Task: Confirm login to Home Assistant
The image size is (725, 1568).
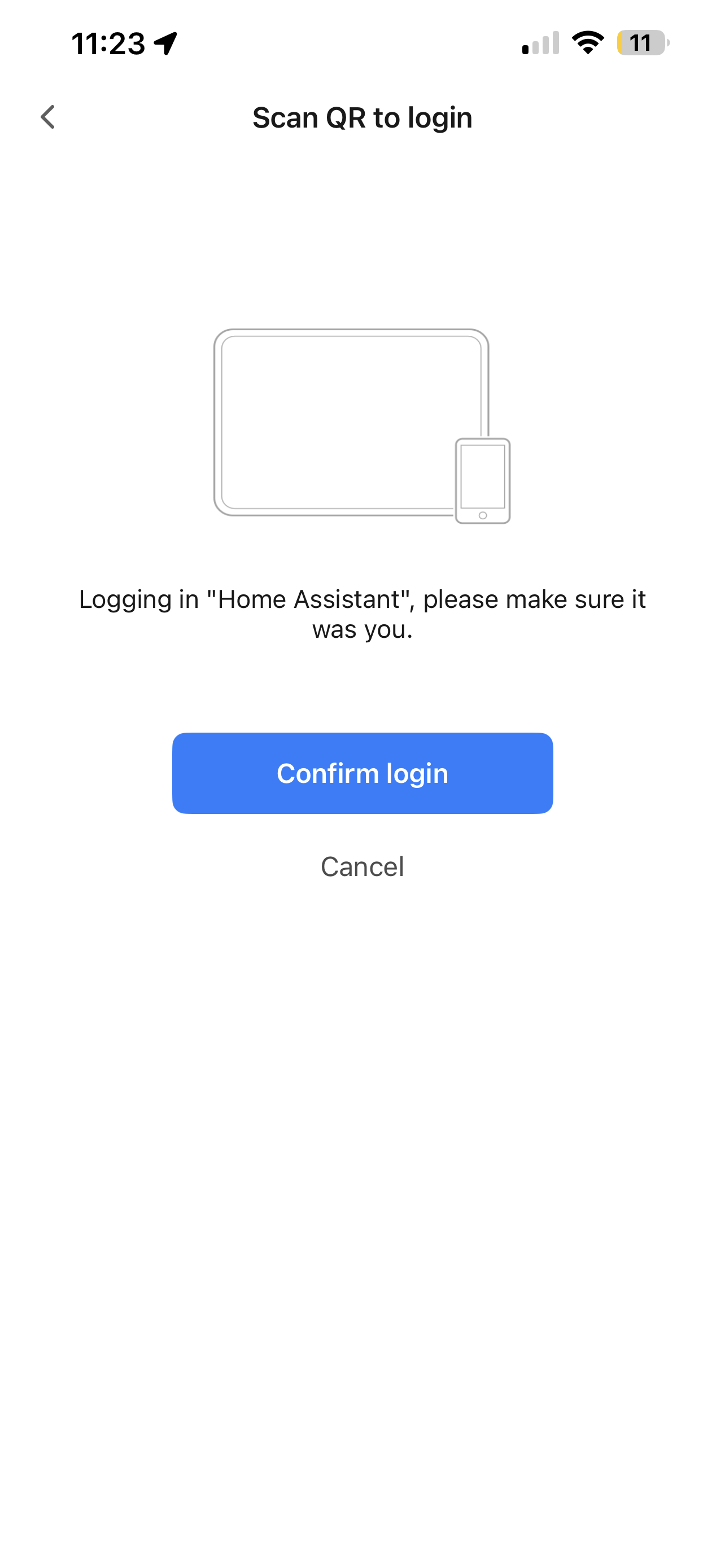Action: (362, 773)
